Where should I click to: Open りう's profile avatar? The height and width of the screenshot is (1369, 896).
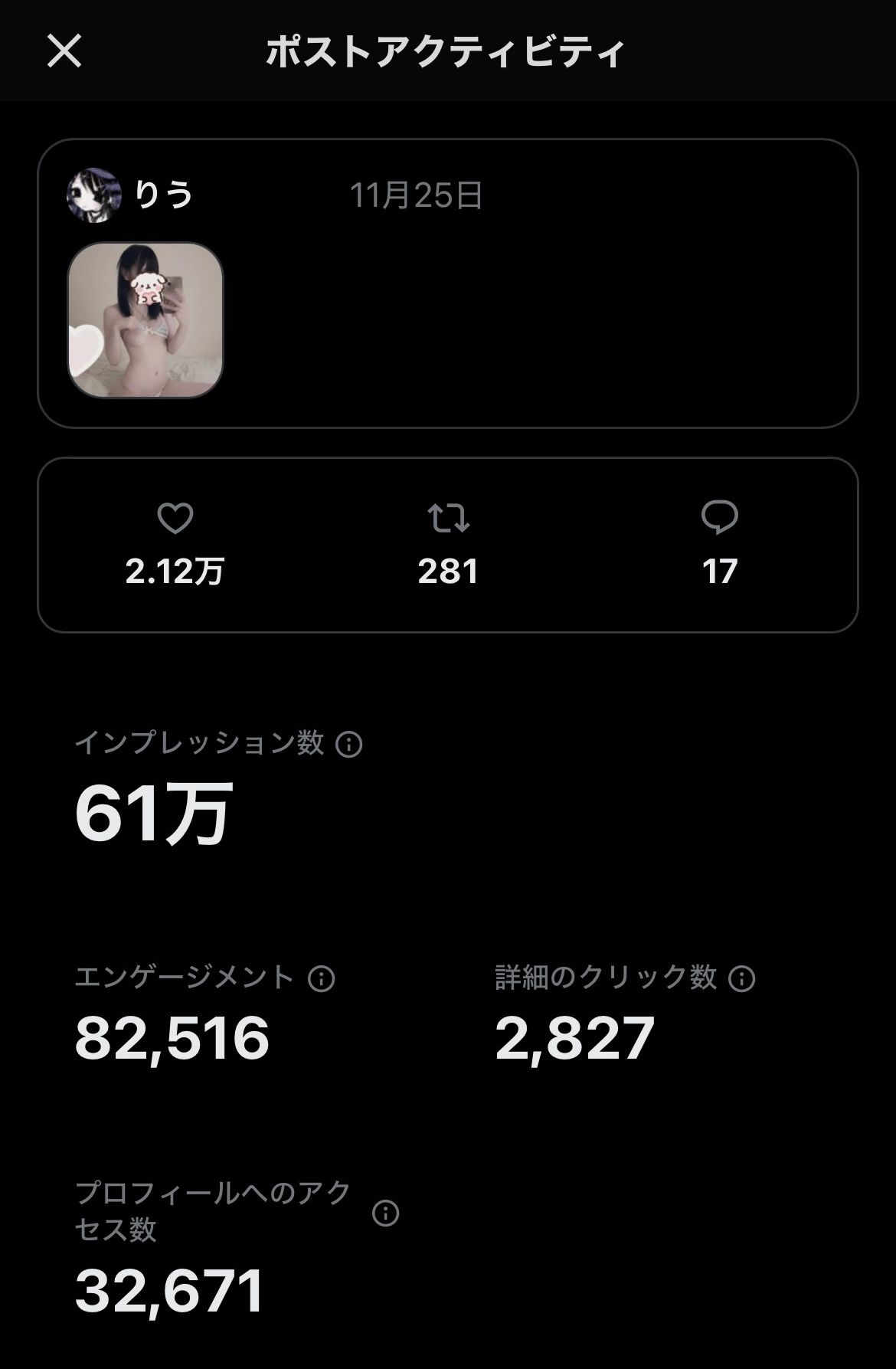tap(94, 195)
